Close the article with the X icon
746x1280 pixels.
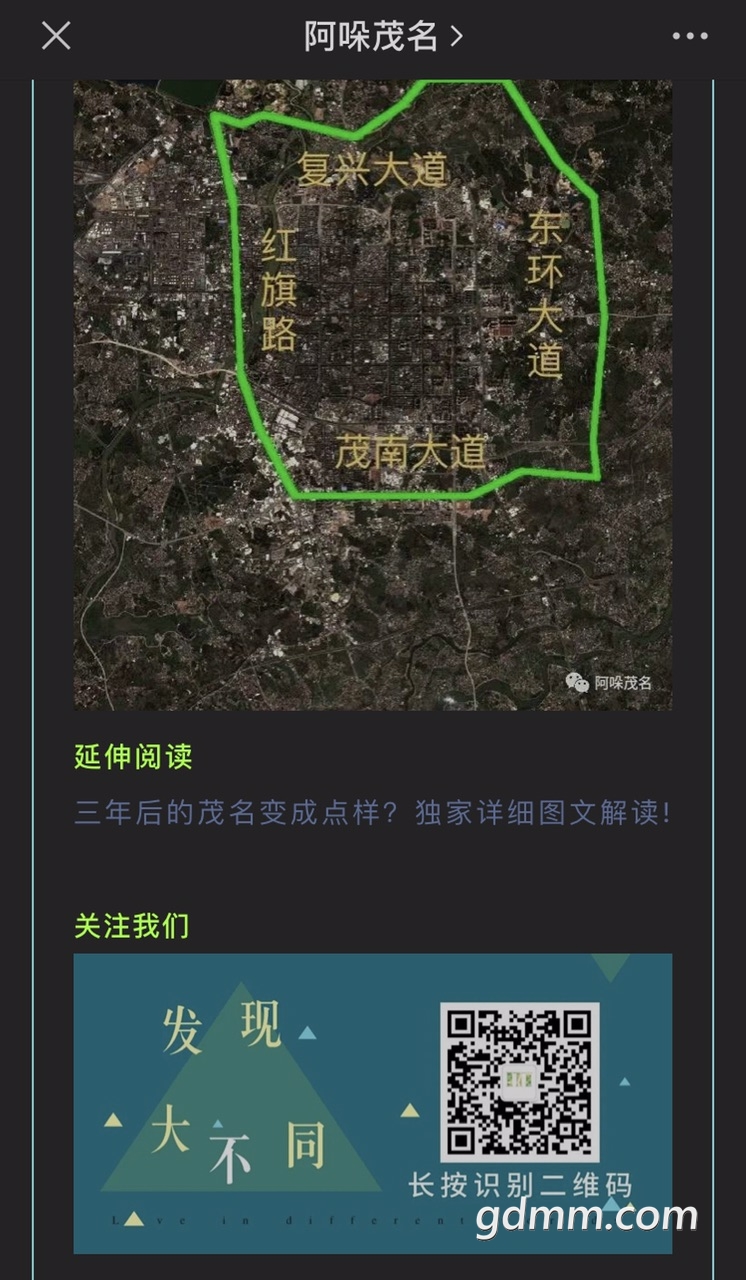pyautogui.click(x=56, y=36)
